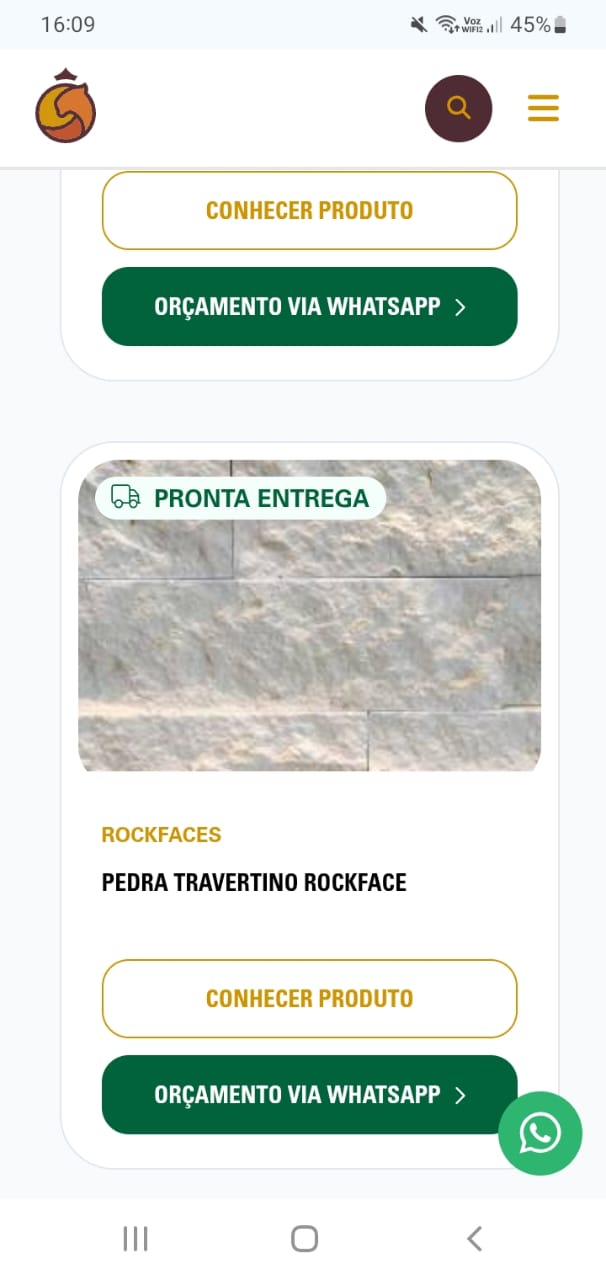Open recent apps from navigation bar

point(135,1239)
